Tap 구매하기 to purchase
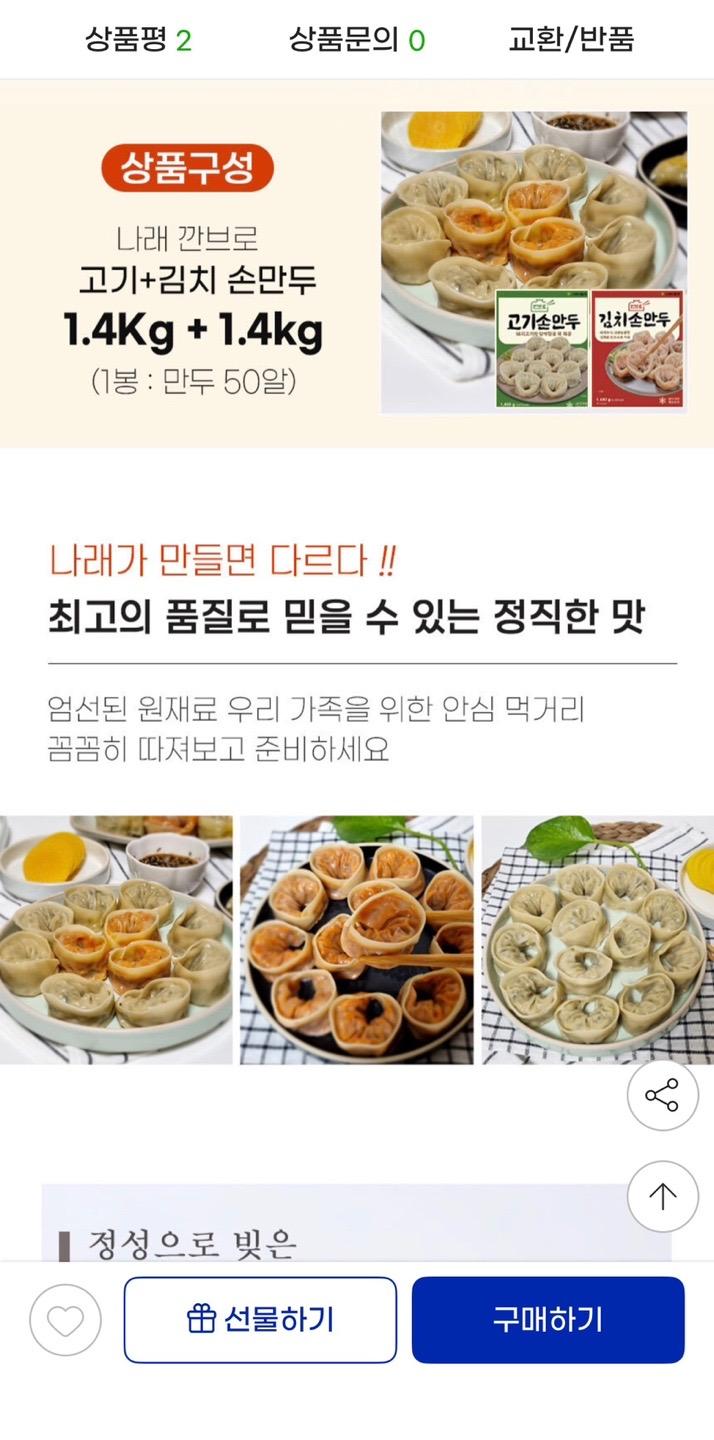Image resolution: width=714 pixels, height=1440 pixels. click(x=548, y=1320)
